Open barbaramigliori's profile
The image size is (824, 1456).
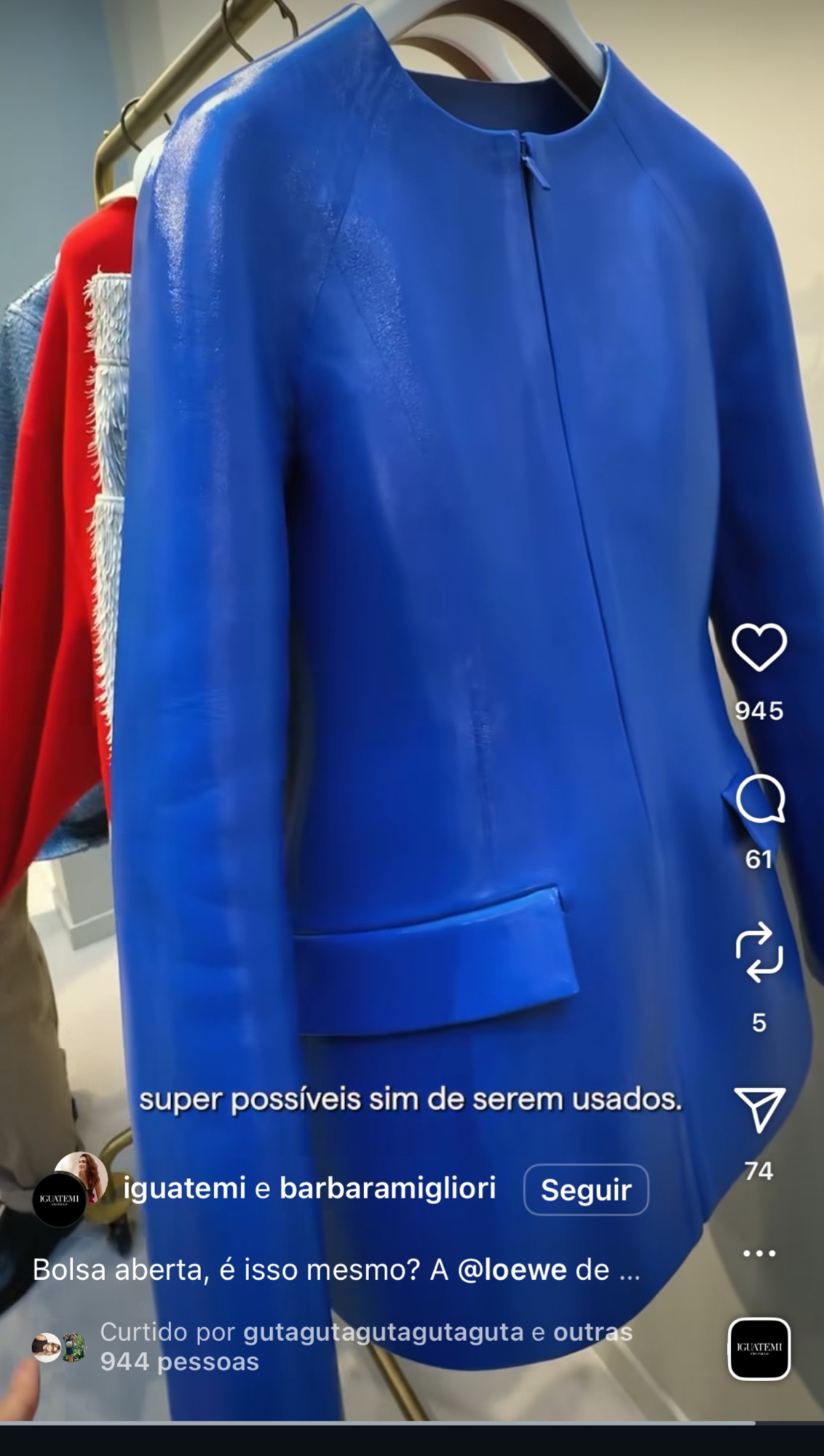click(x=387, y=1188)
